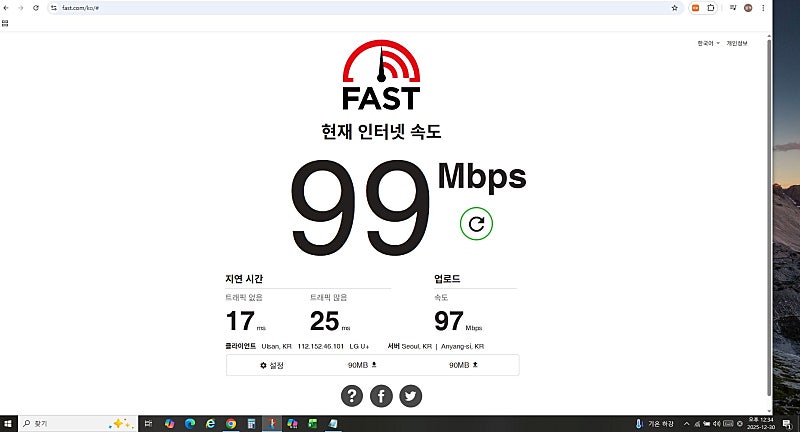Rerun the speed test with the refresh button
The width and height of the screenshot is (800, 432).
476,224
